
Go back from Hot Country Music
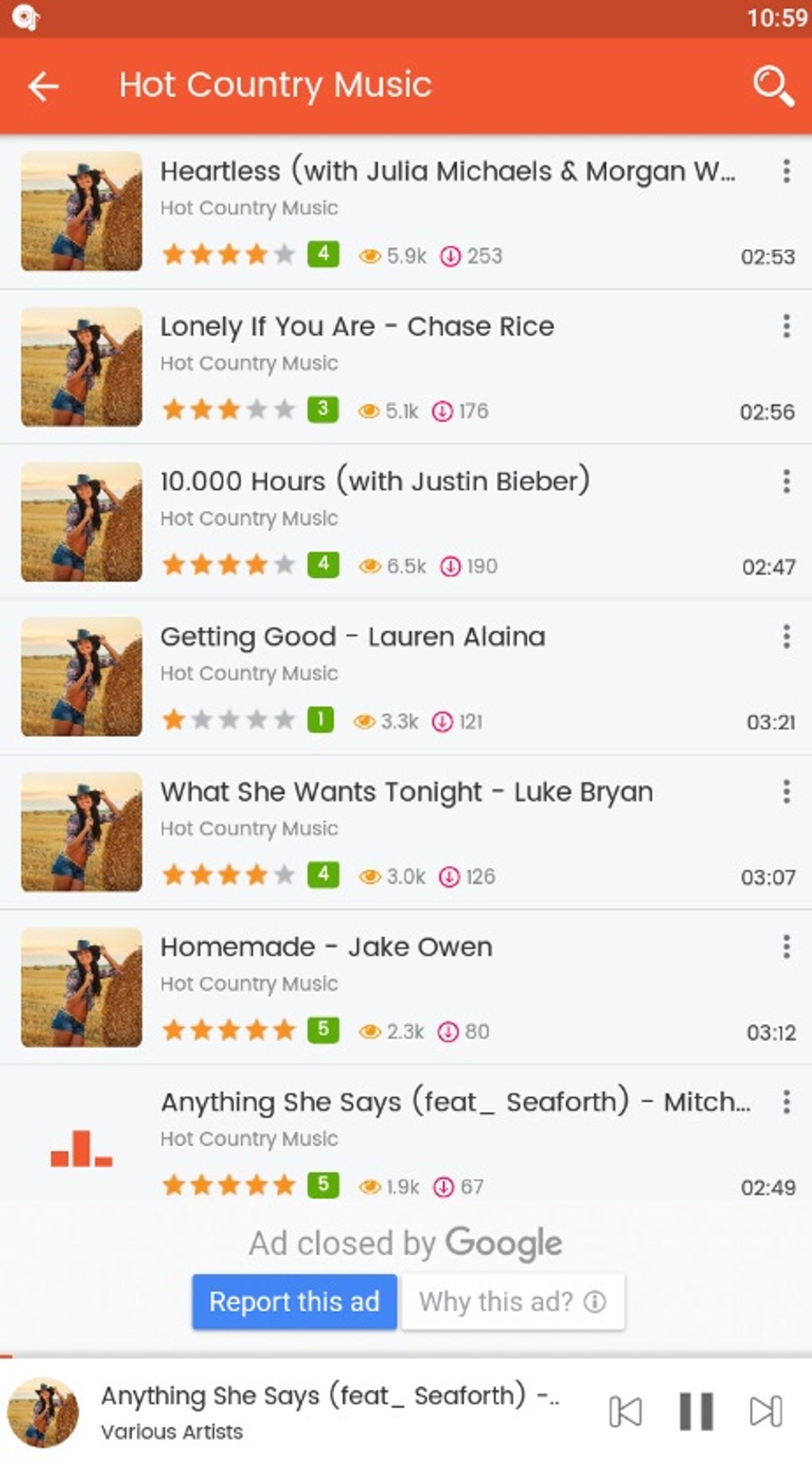[x=44, y=86]
